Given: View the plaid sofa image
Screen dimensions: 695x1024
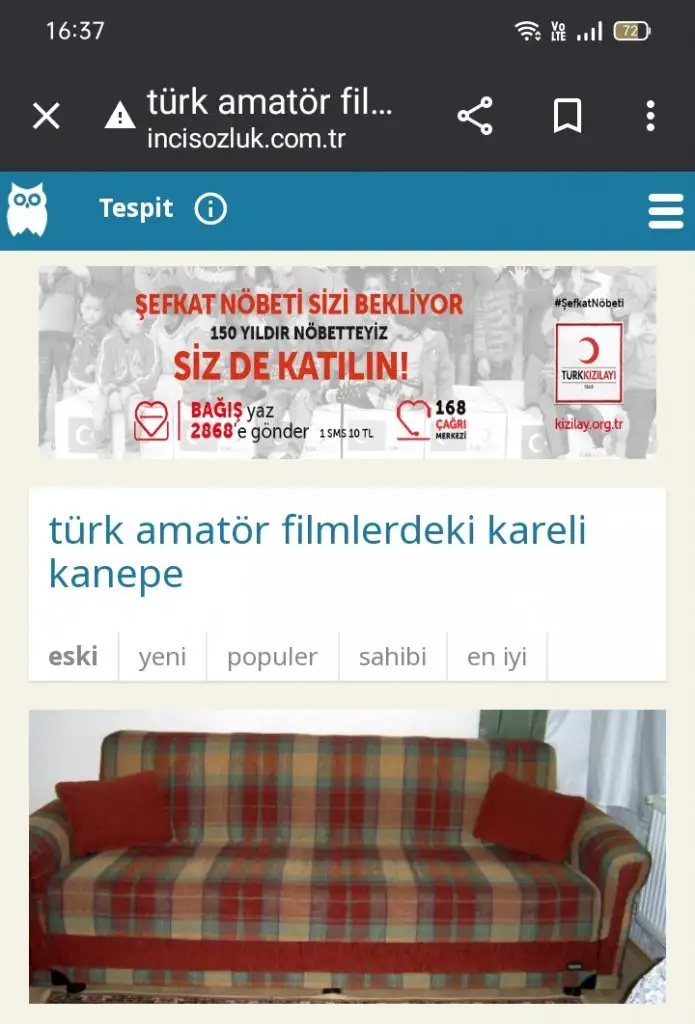Looking at the screenshot, I should 347,856.
